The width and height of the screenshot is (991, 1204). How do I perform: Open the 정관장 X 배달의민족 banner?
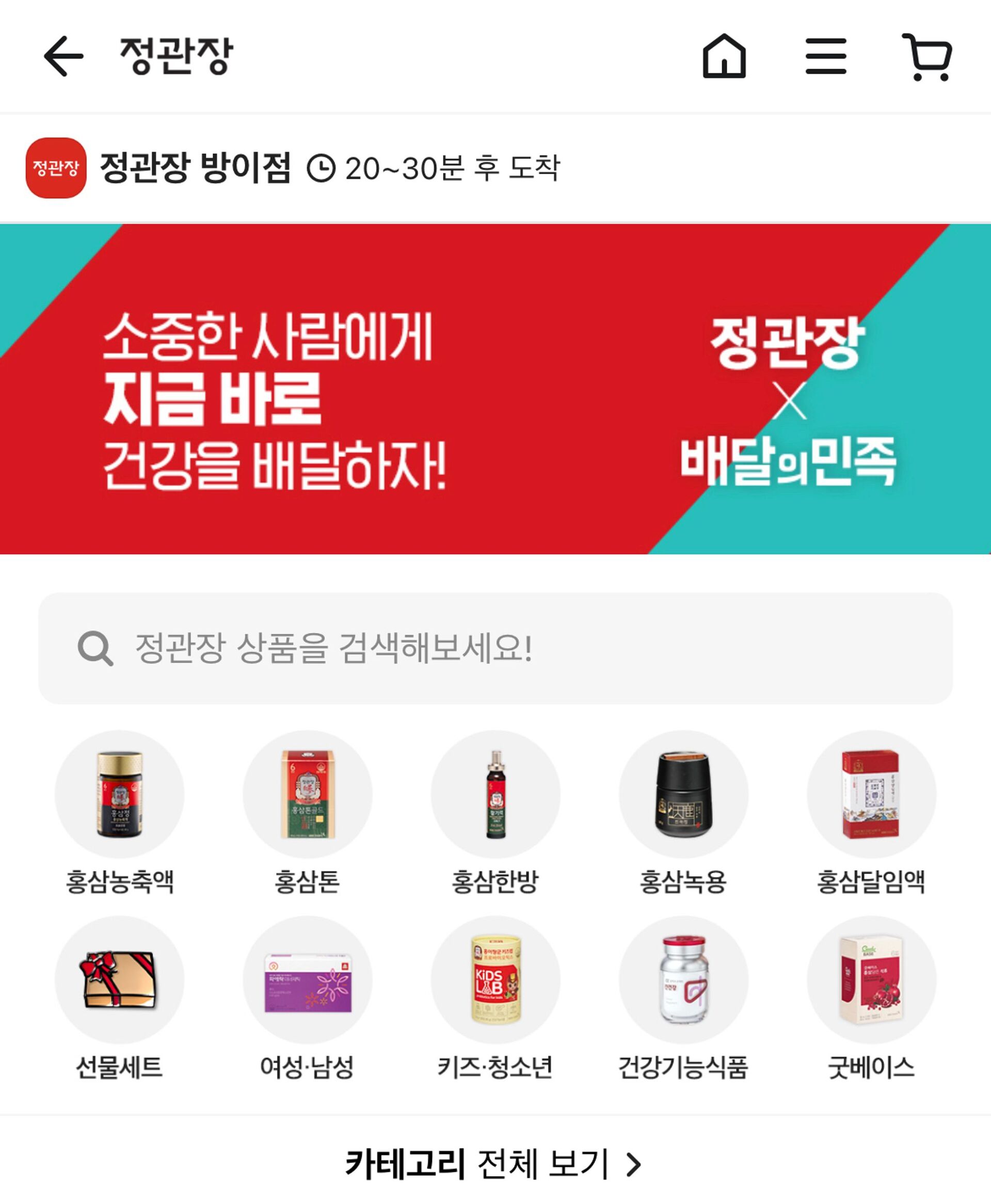point(495,389)
